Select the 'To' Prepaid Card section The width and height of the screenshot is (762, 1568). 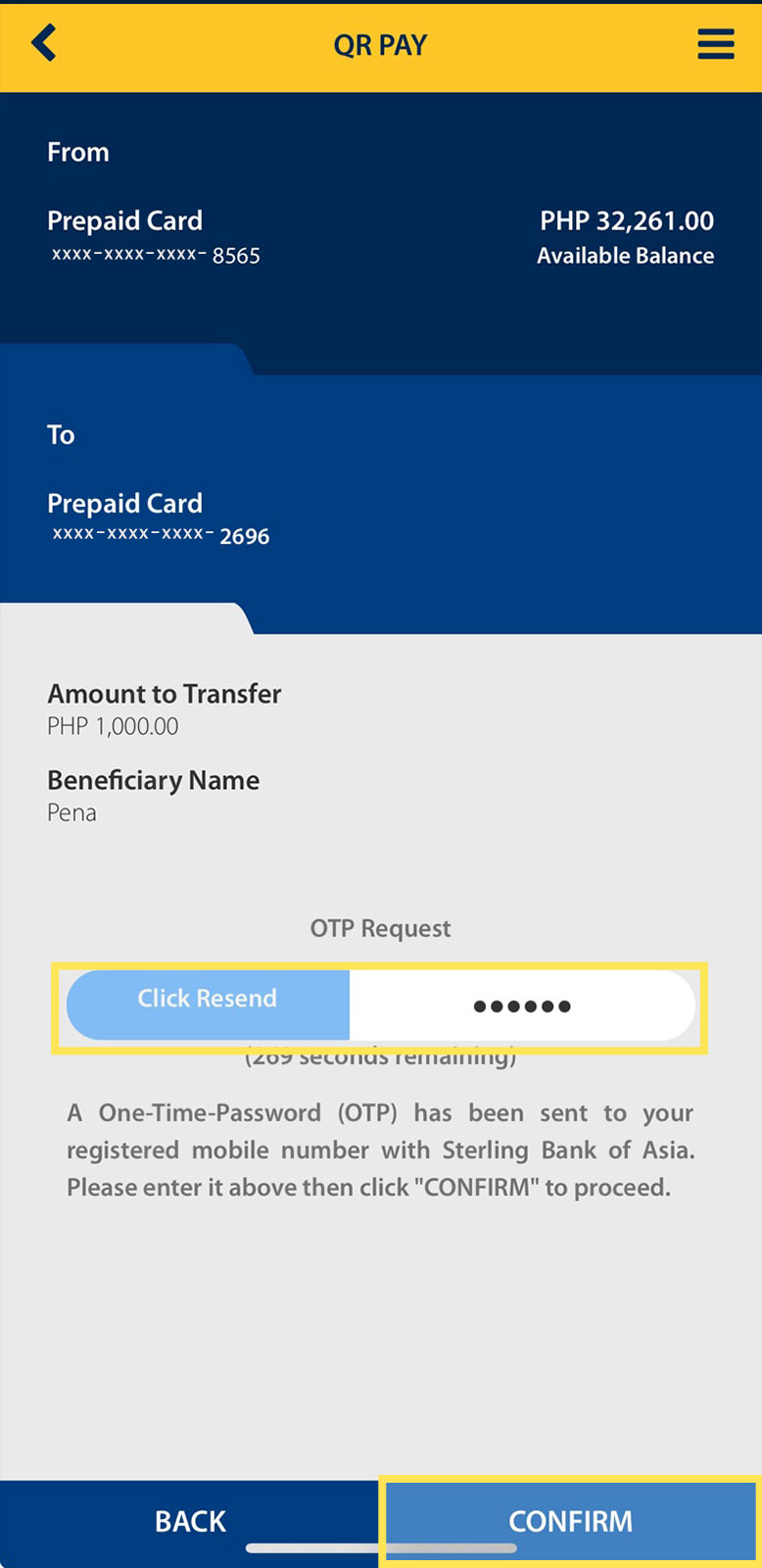click(124, 503)
